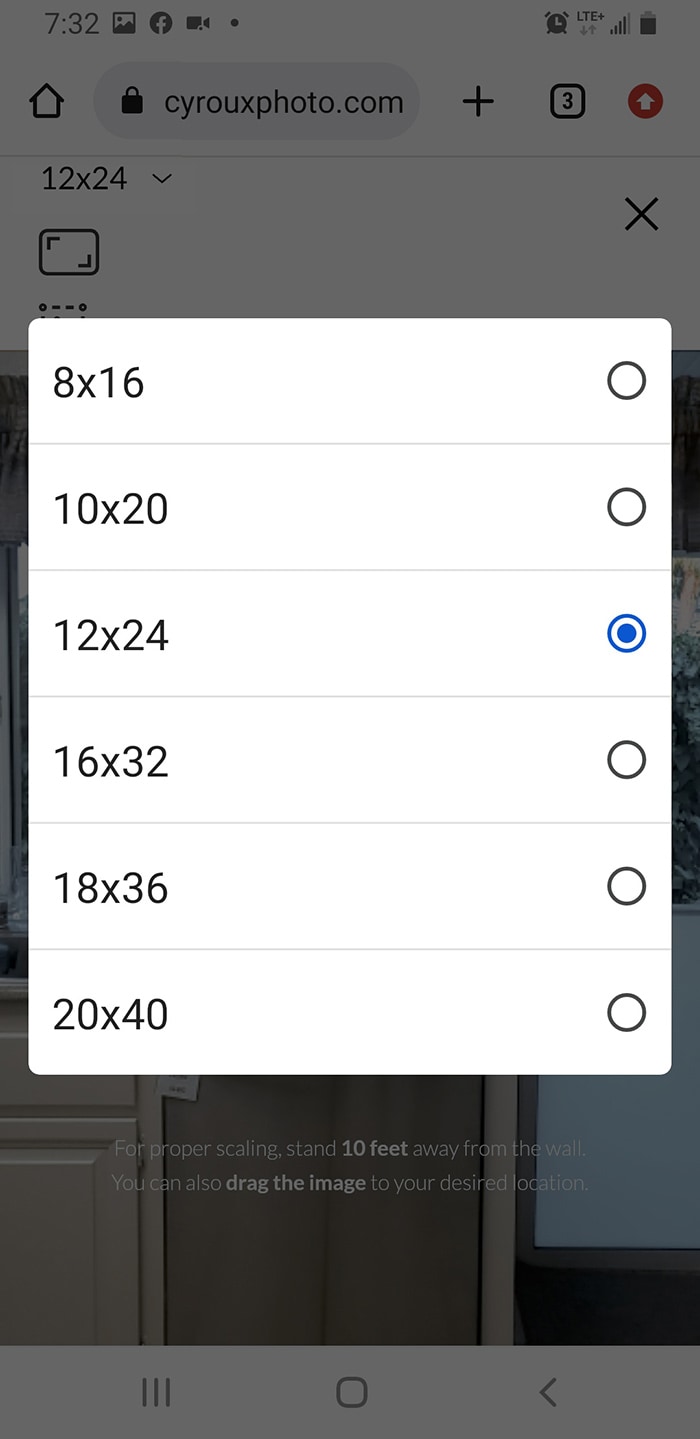Viewport: 700px width, 1439px height.
Task: Open recent apps from navigation bar
Action: pyautogui.click(x=156, y=1391)
